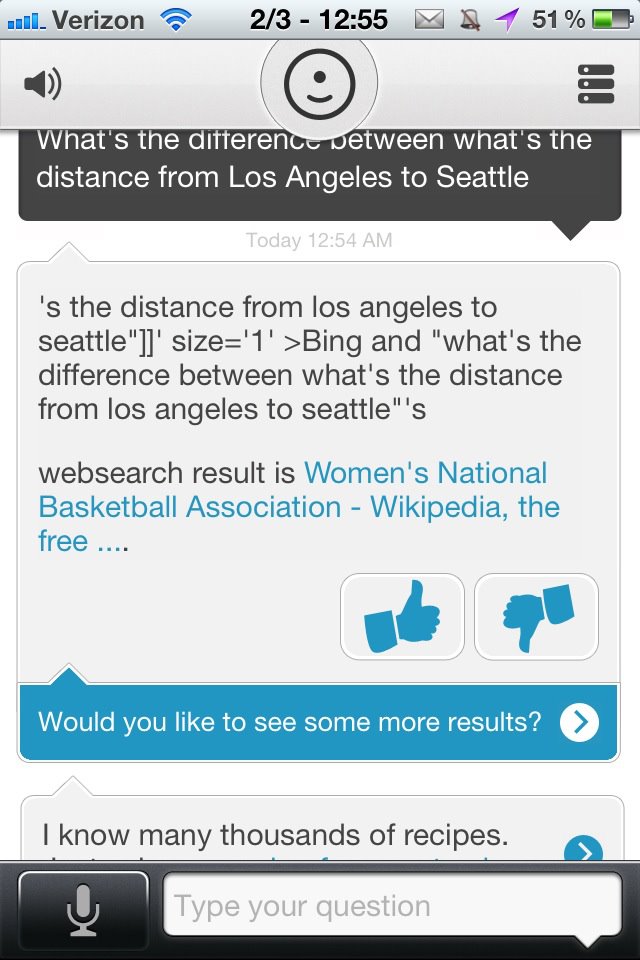See some more results
640x960 pixels.
(x=579, y=722)
